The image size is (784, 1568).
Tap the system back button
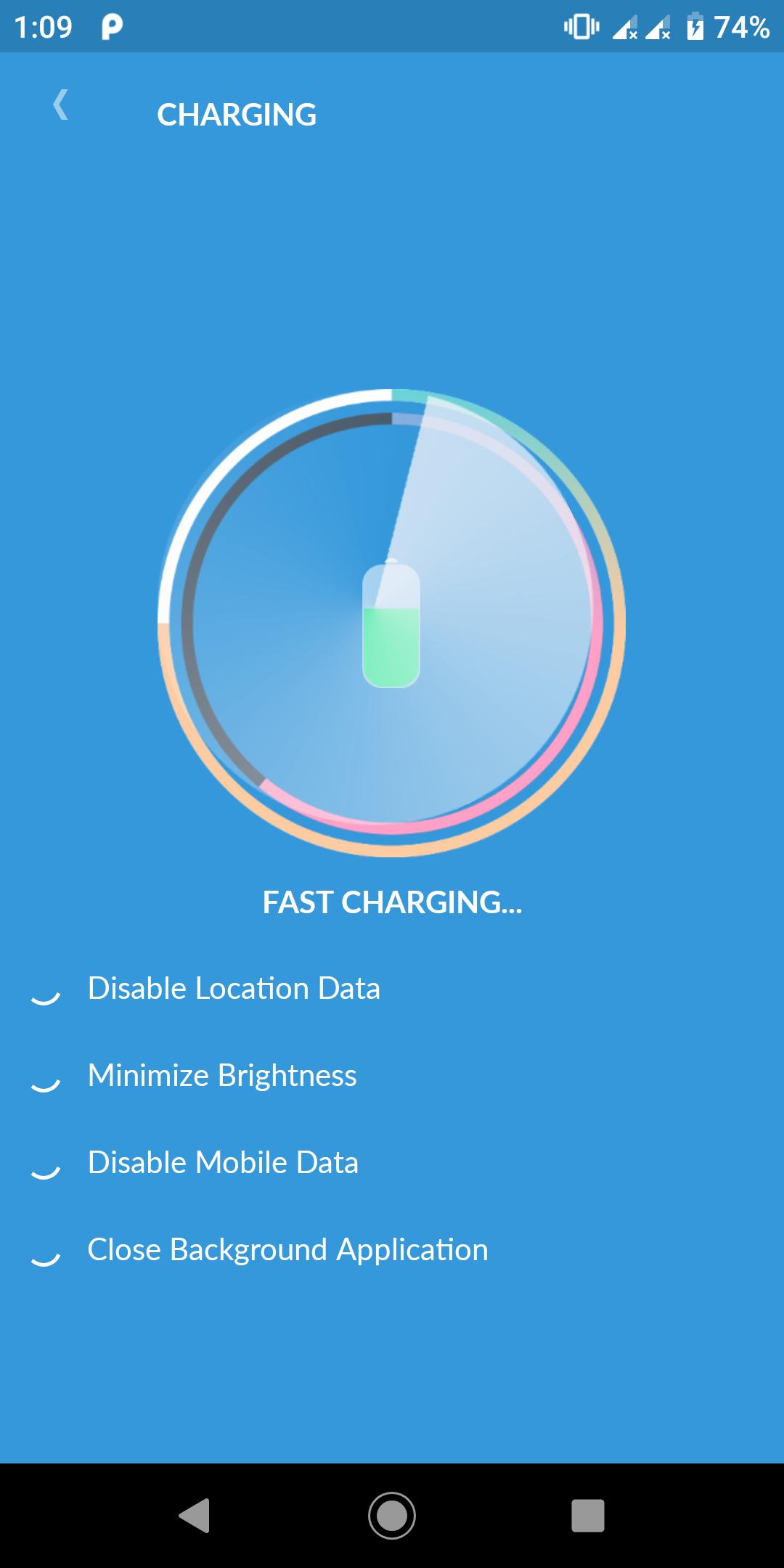[195, 1515]
